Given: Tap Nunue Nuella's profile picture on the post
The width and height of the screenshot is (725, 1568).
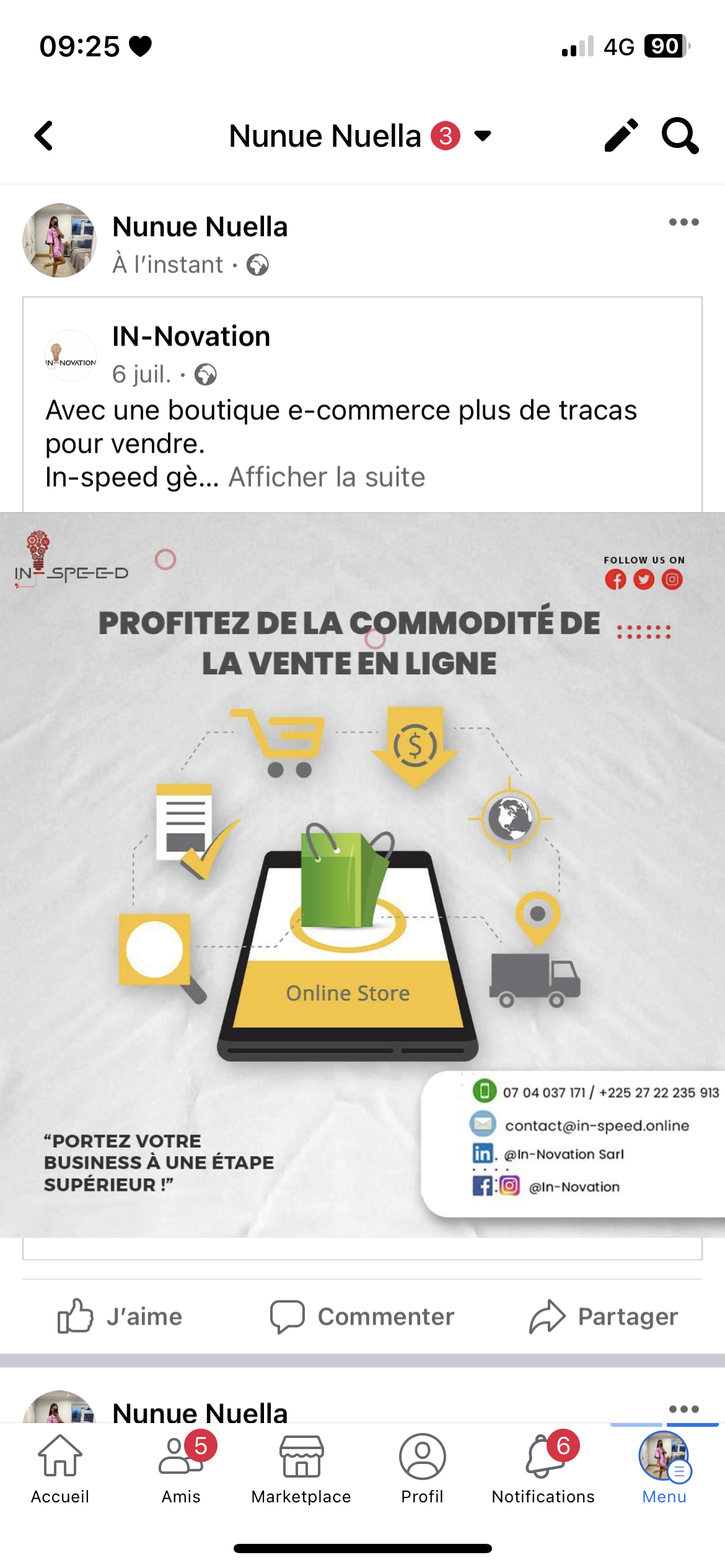Looking at the screenshot, I should point(59,240).
